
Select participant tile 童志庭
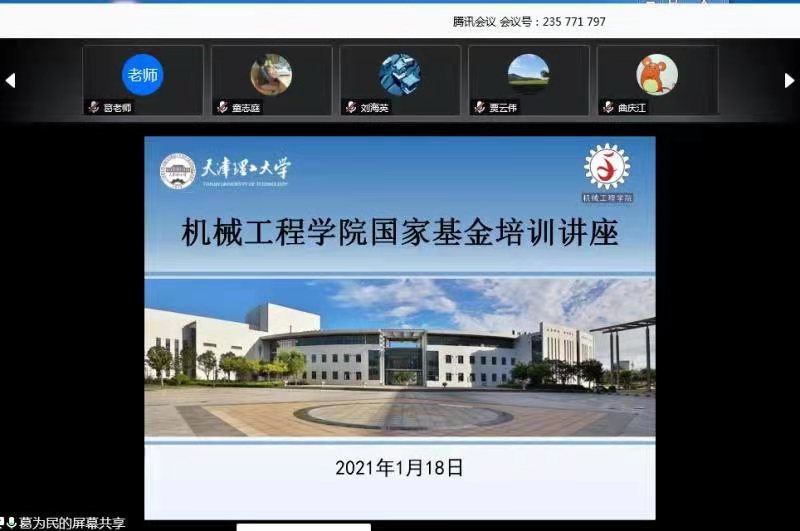click(271, 80)
